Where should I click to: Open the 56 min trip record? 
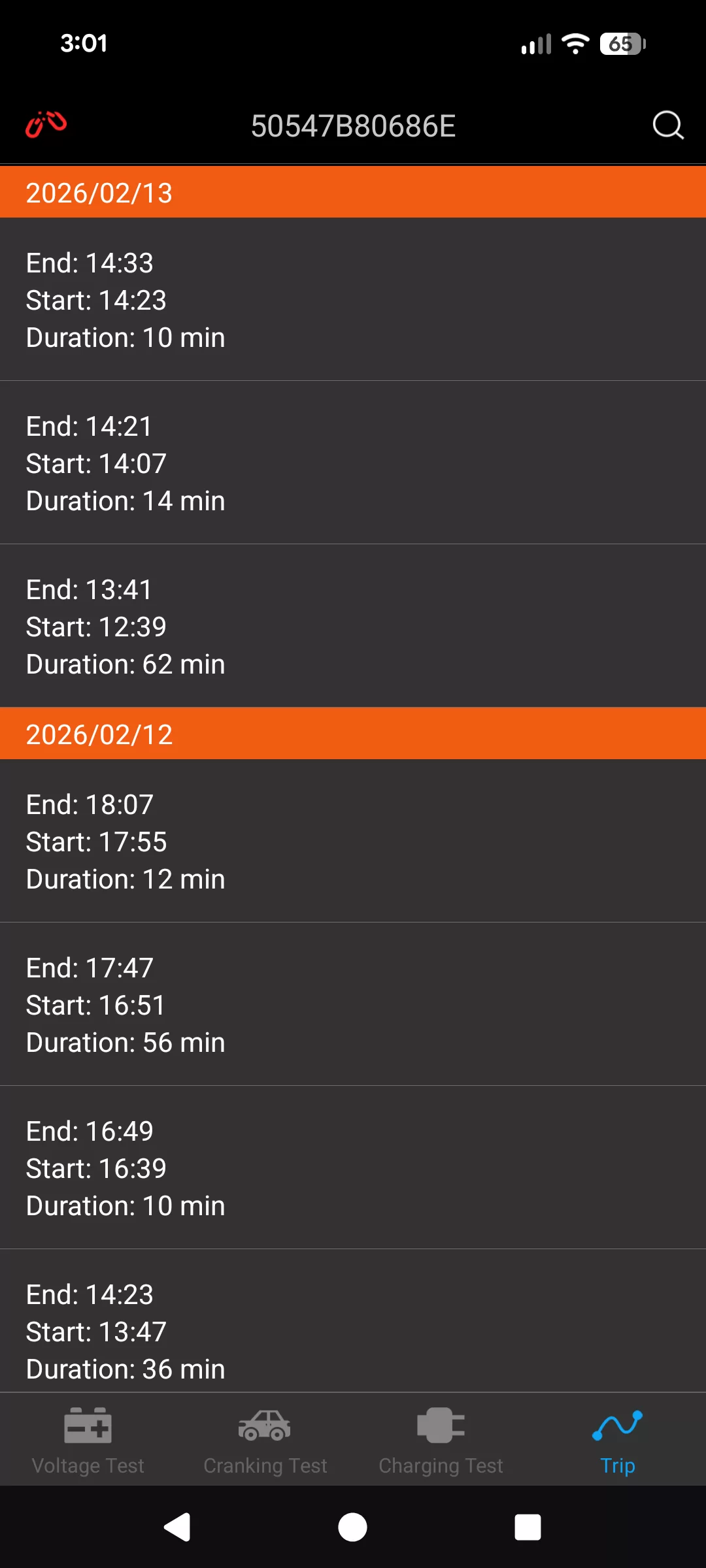coord(353,1005)
